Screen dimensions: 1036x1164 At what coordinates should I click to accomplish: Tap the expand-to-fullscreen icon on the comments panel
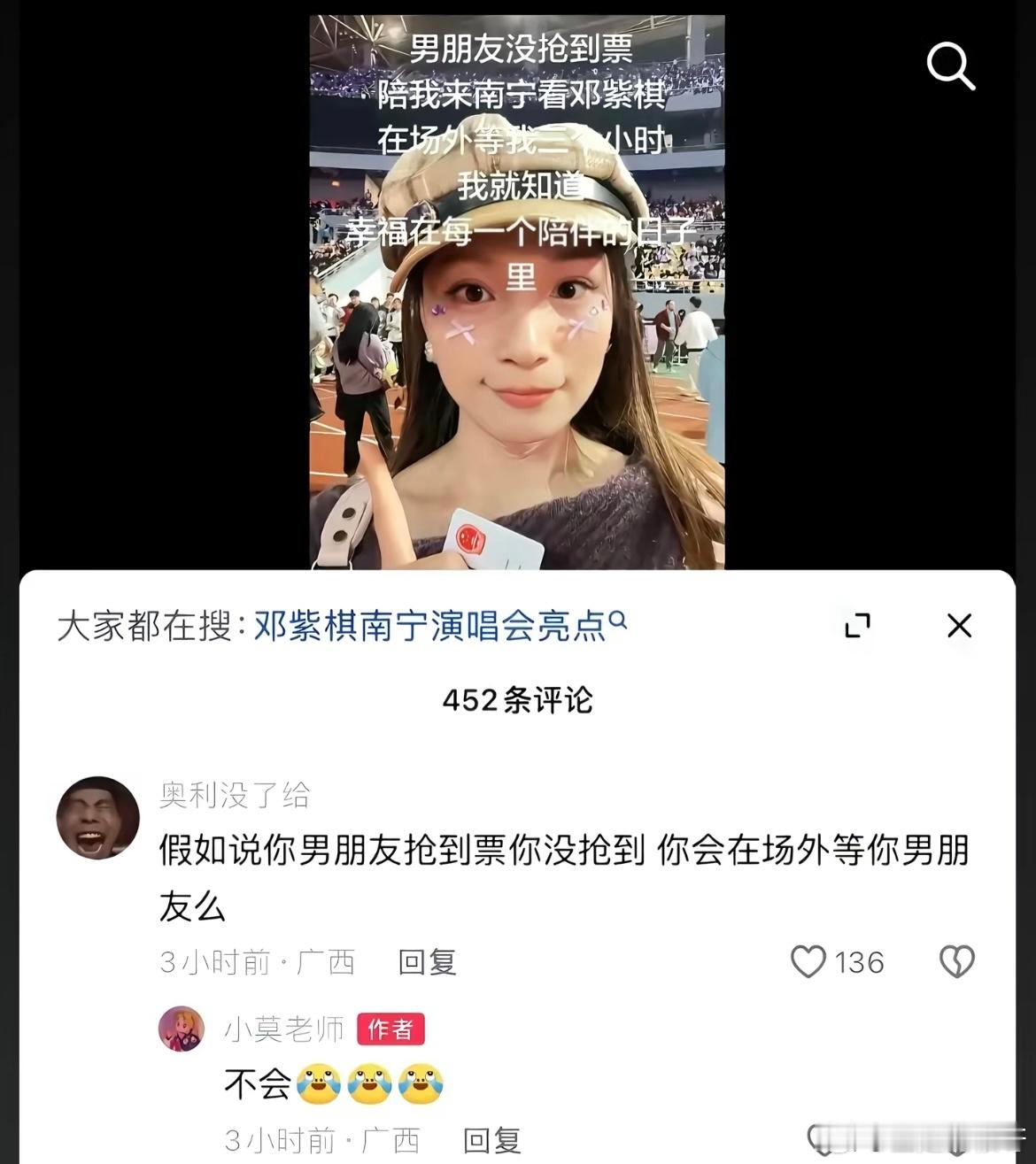[x=856, y=626]
